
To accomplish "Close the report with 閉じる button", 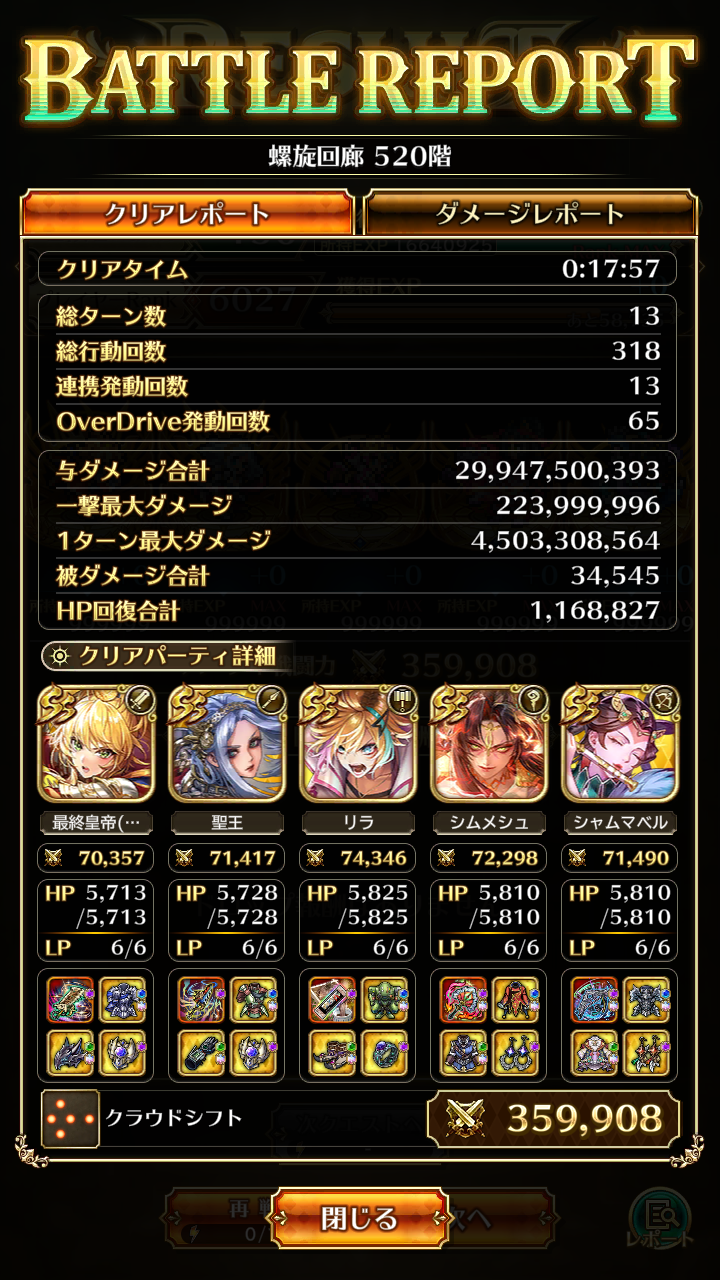I will 359,1217.
